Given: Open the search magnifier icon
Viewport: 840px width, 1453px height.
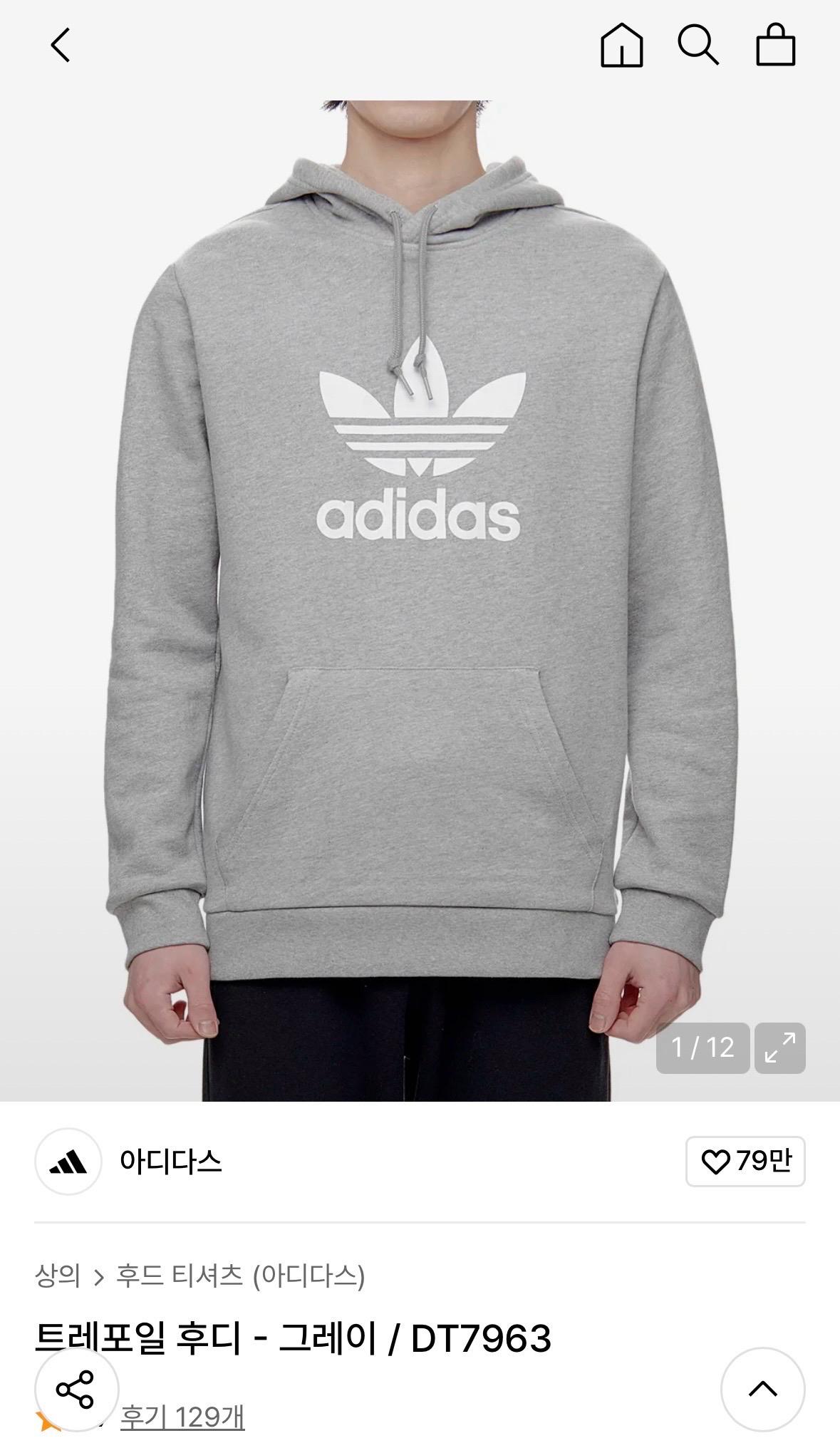Looking at the screenshot, I should click(698, 46).
